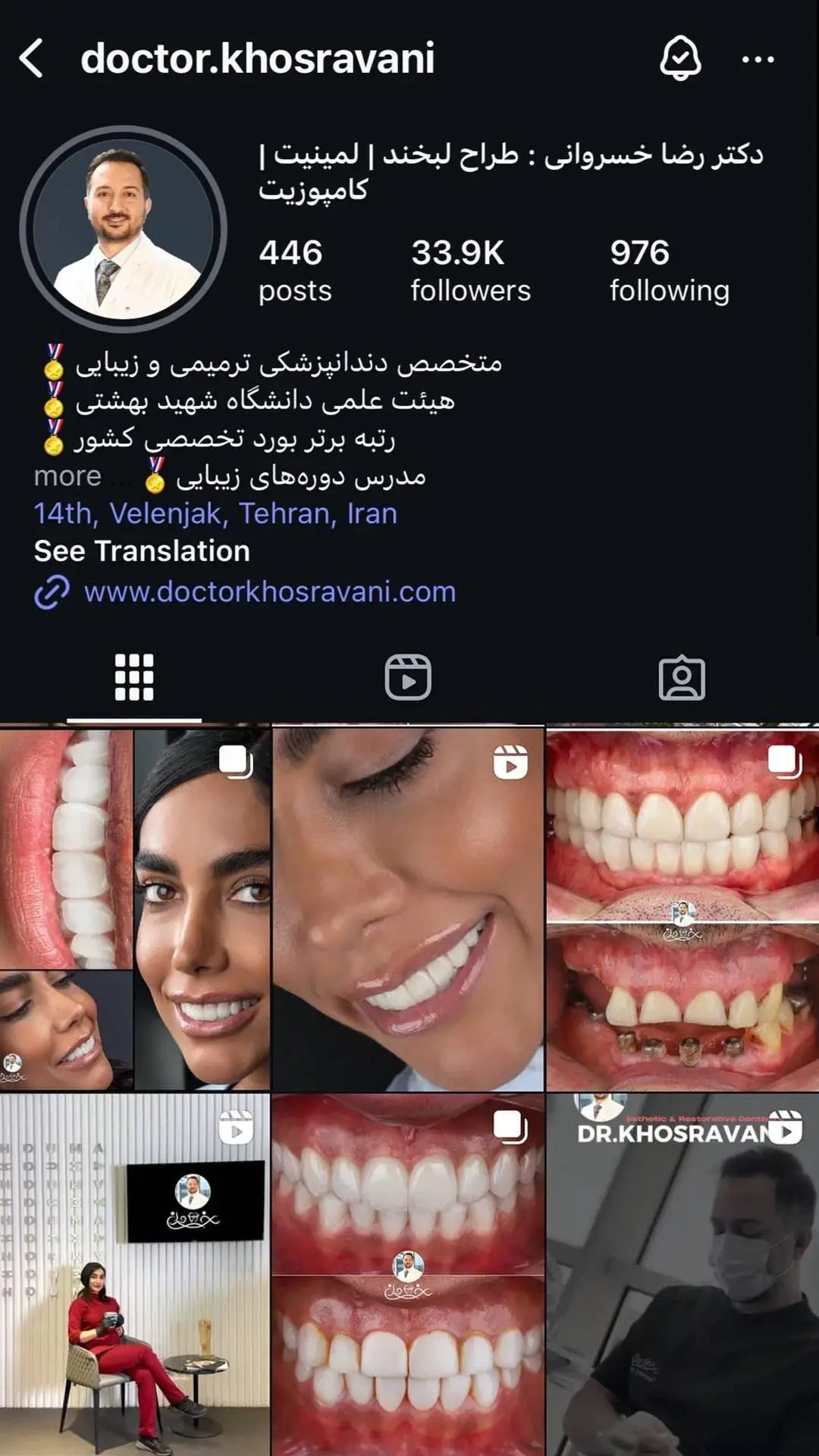
Task: Open the DR.KHOSRAVANI reel with masked dentist
Action: tap(682, 1274)
